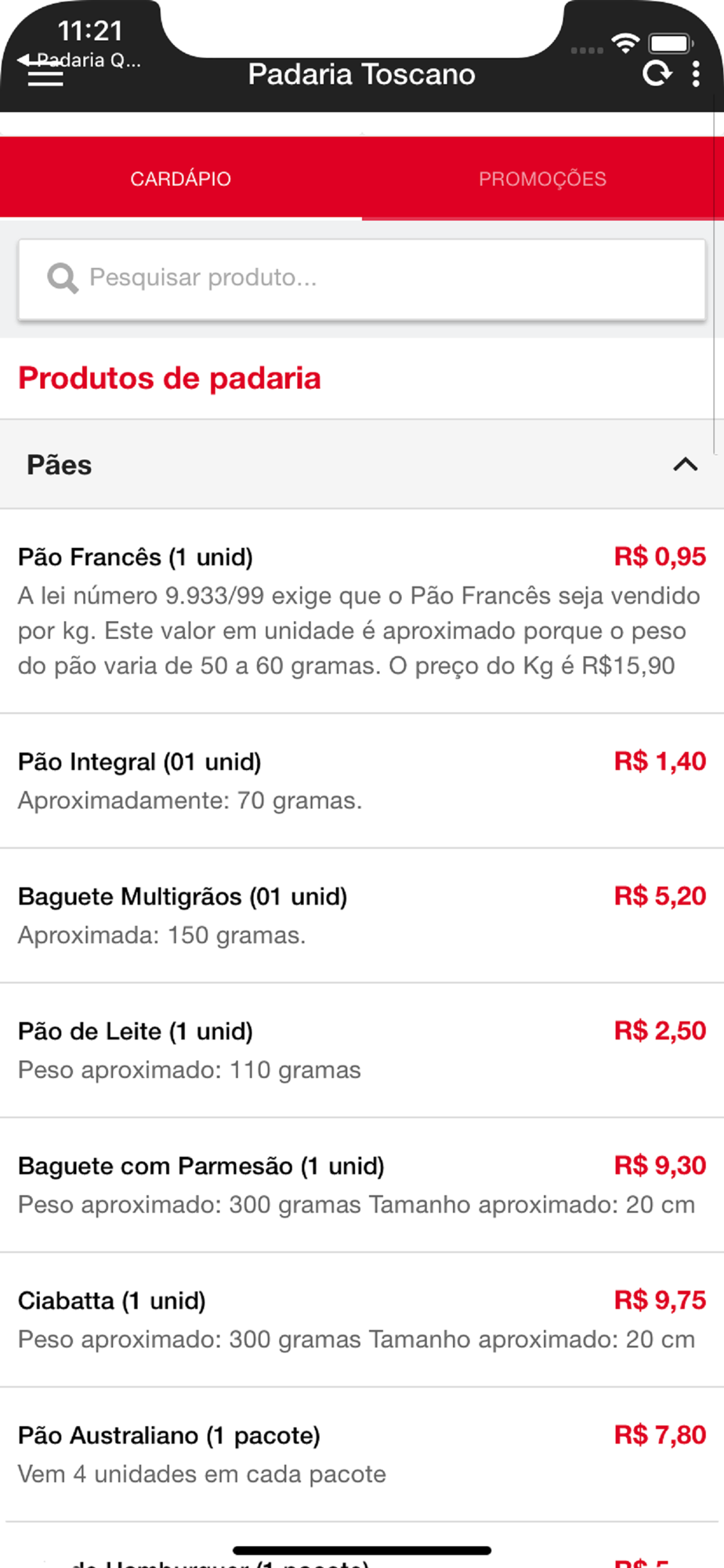Viewport: 724px width, 1568px height.
Task: Tap the Pesquisar produto search field
Action: click(x=362, y=279)
